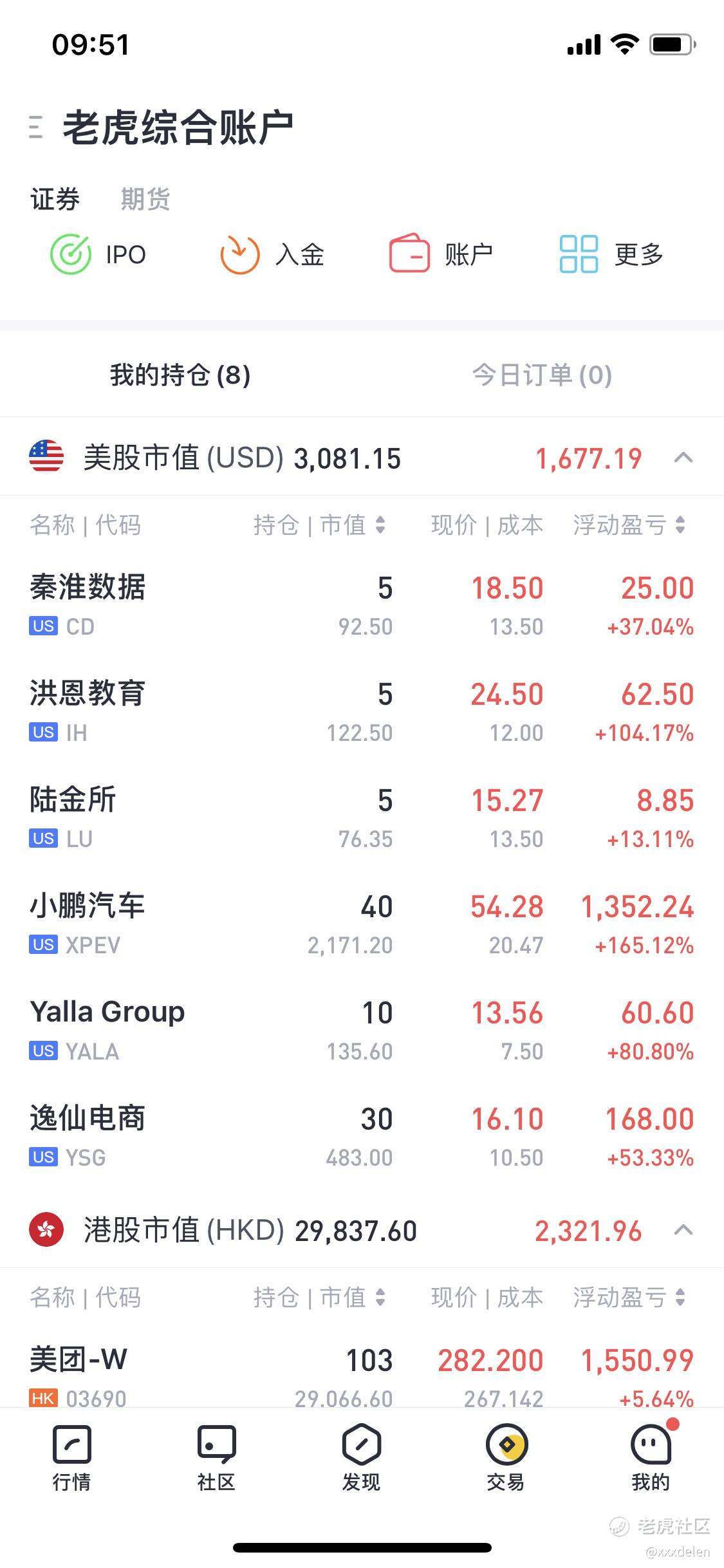Open the 账户 account shortcut

pyautogui.click(x=441, y=254)
